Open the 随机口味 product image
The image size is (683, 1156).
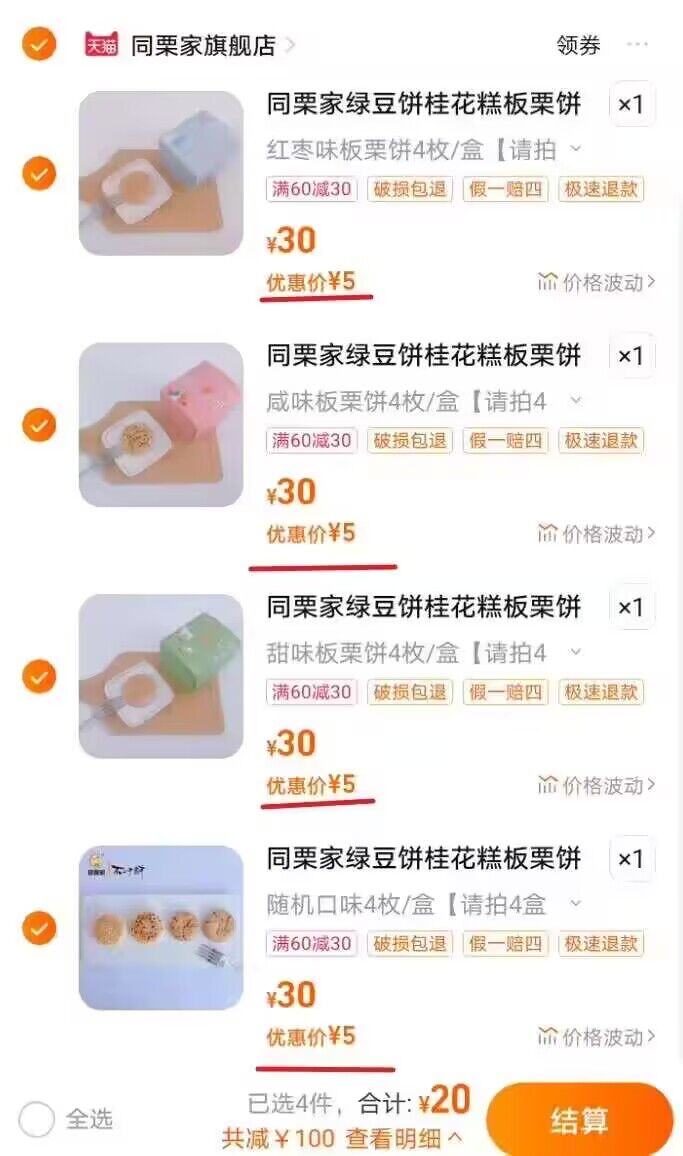tap(161, 928)
